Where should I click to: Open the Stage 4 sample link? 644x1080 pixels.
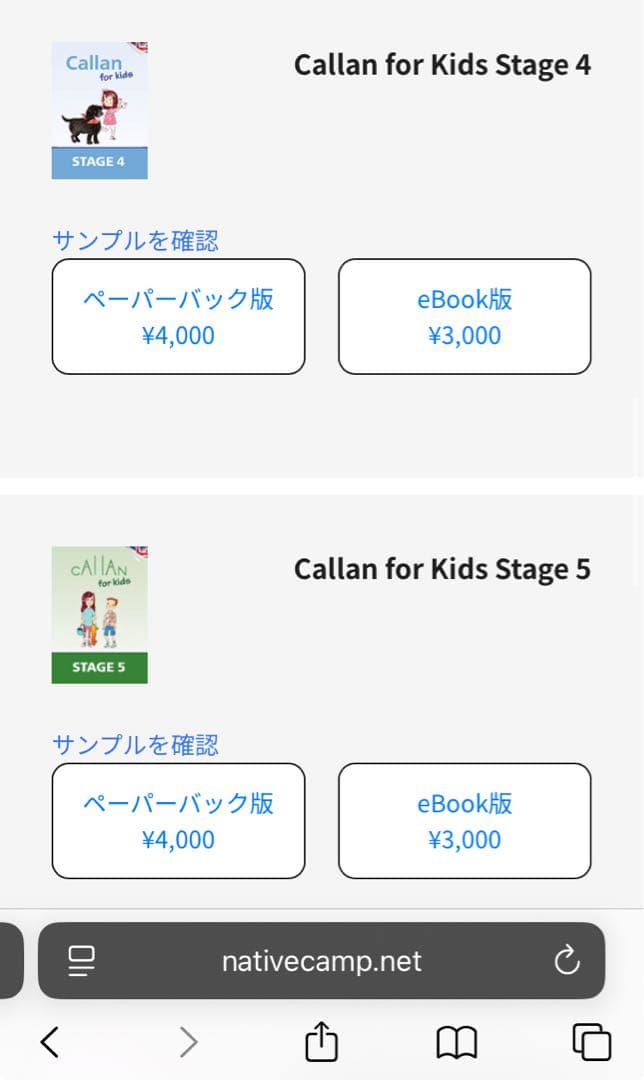pos(135,241)
